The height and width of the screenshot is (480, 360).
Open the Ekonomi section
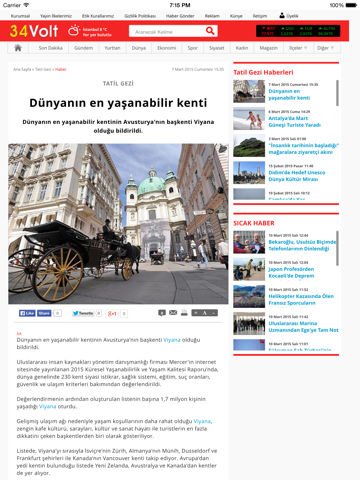tap(167, 48)
